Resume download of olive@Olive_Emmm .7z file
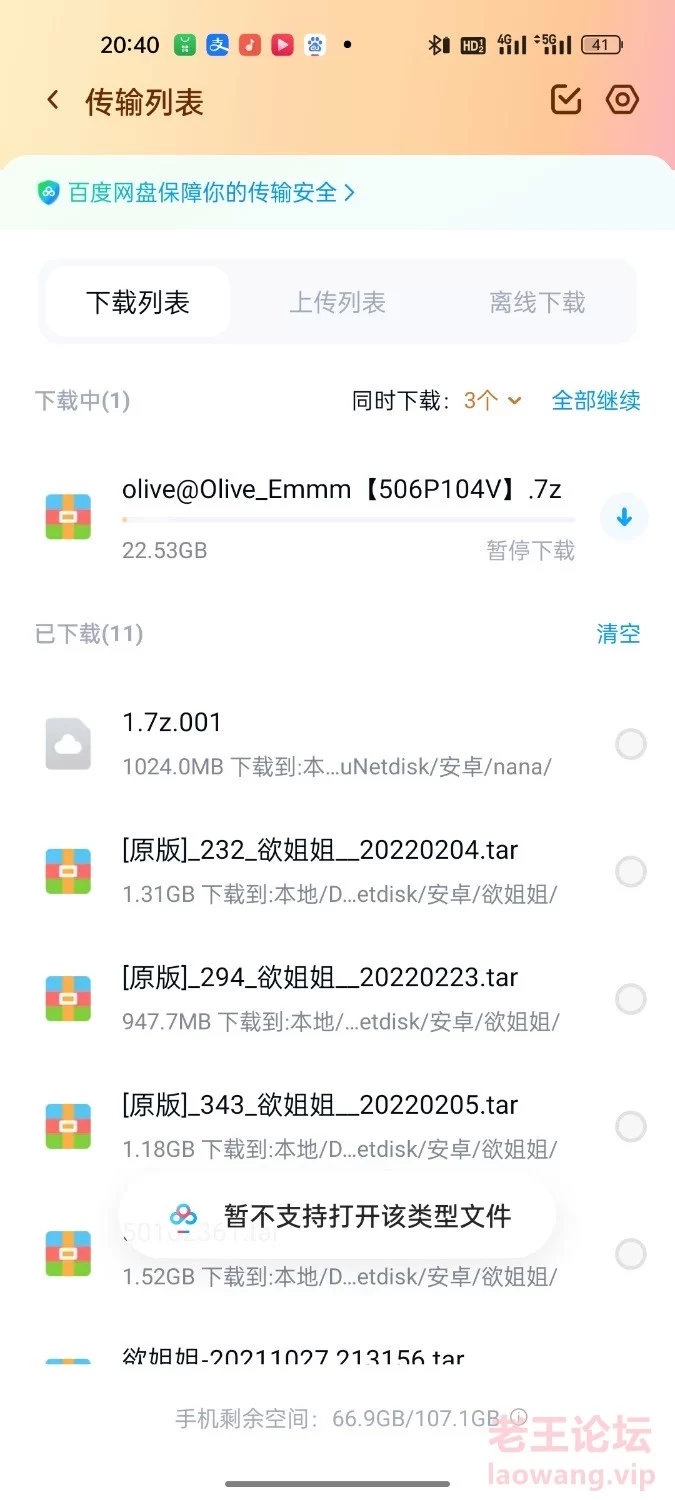This screenshot has height=1500, width=675. point(624,518)
